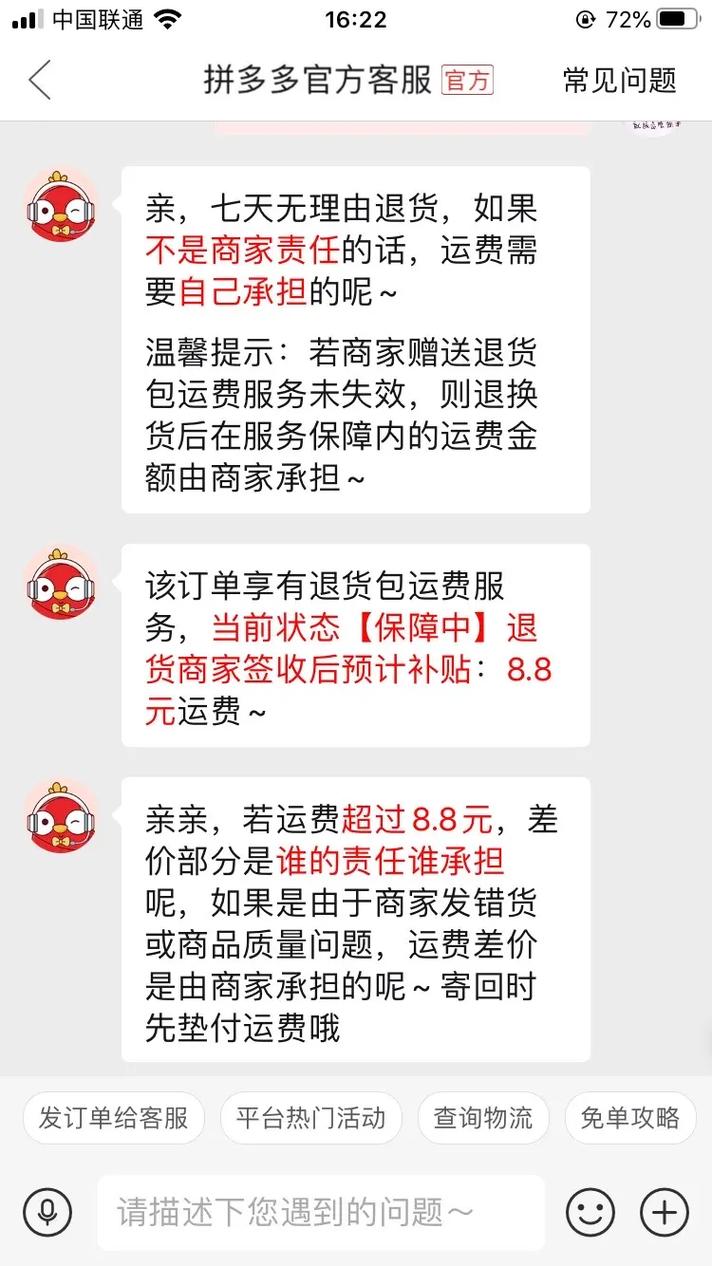This screenshot has width=712, height=1266.
Task: Focus the 请描述下您遇到的问题 message field
Action: [x=320, y=1213]
